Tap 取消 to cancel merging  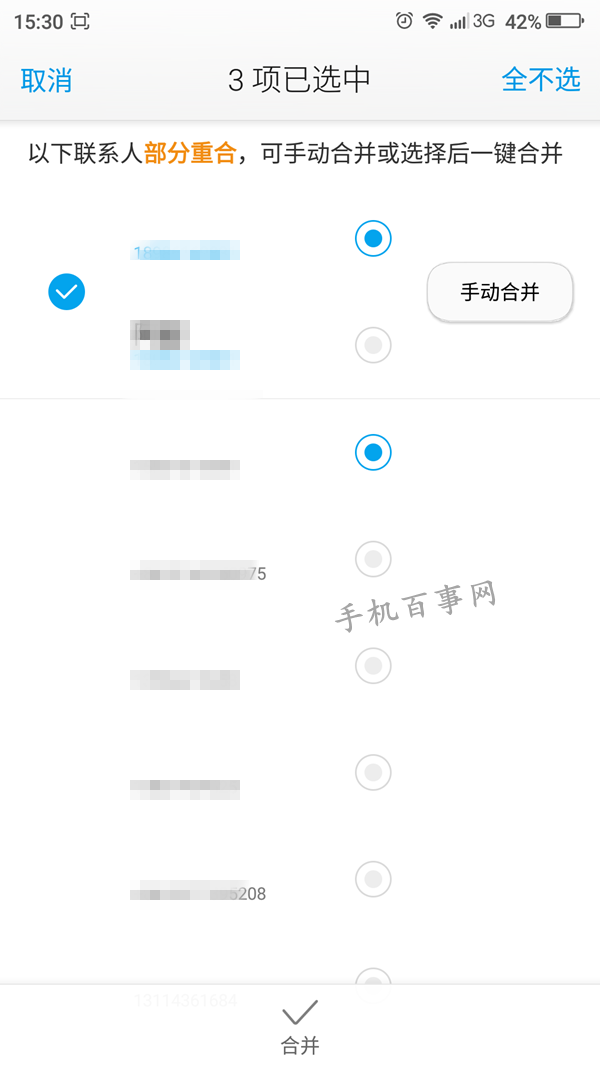coord(46,80)
